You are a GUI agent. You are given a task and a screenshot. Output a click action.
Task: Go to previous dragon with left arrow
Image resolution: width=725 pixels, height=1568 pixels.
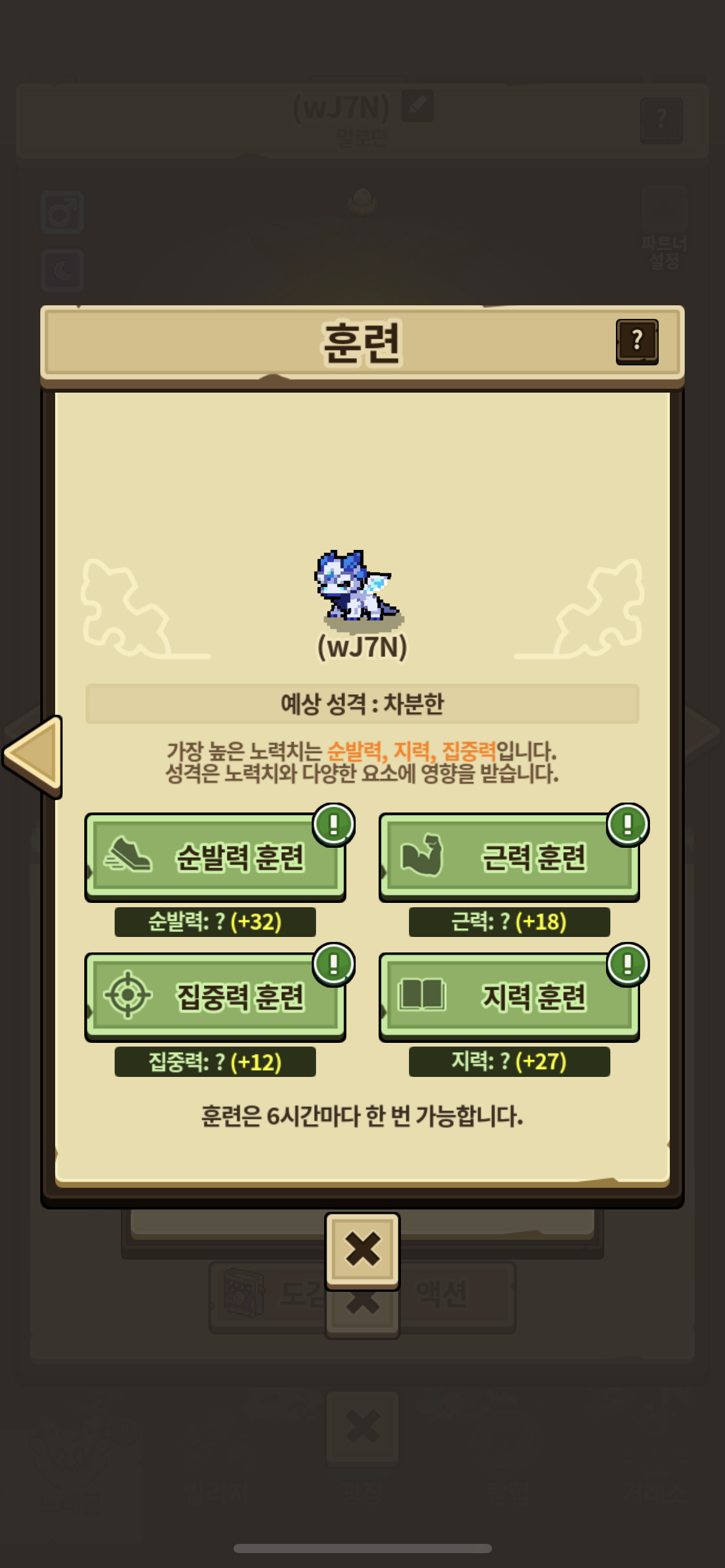(33, 756)
